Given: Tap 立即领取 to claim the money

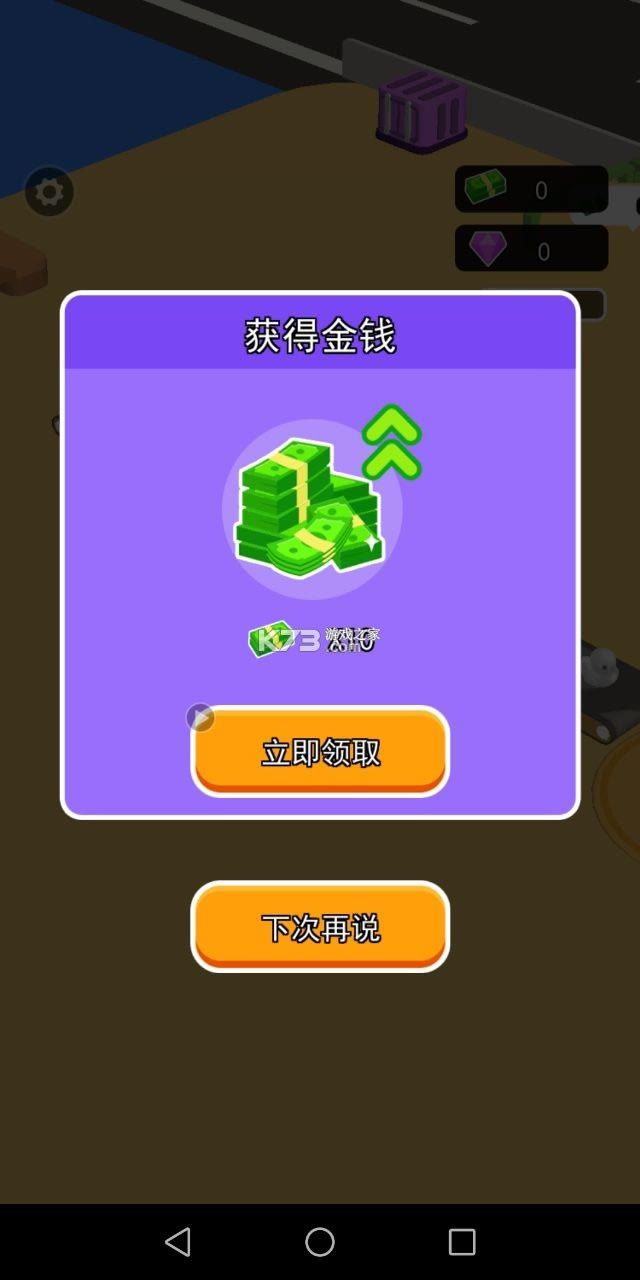Looking at the screenshot, I should click(320, 751).
